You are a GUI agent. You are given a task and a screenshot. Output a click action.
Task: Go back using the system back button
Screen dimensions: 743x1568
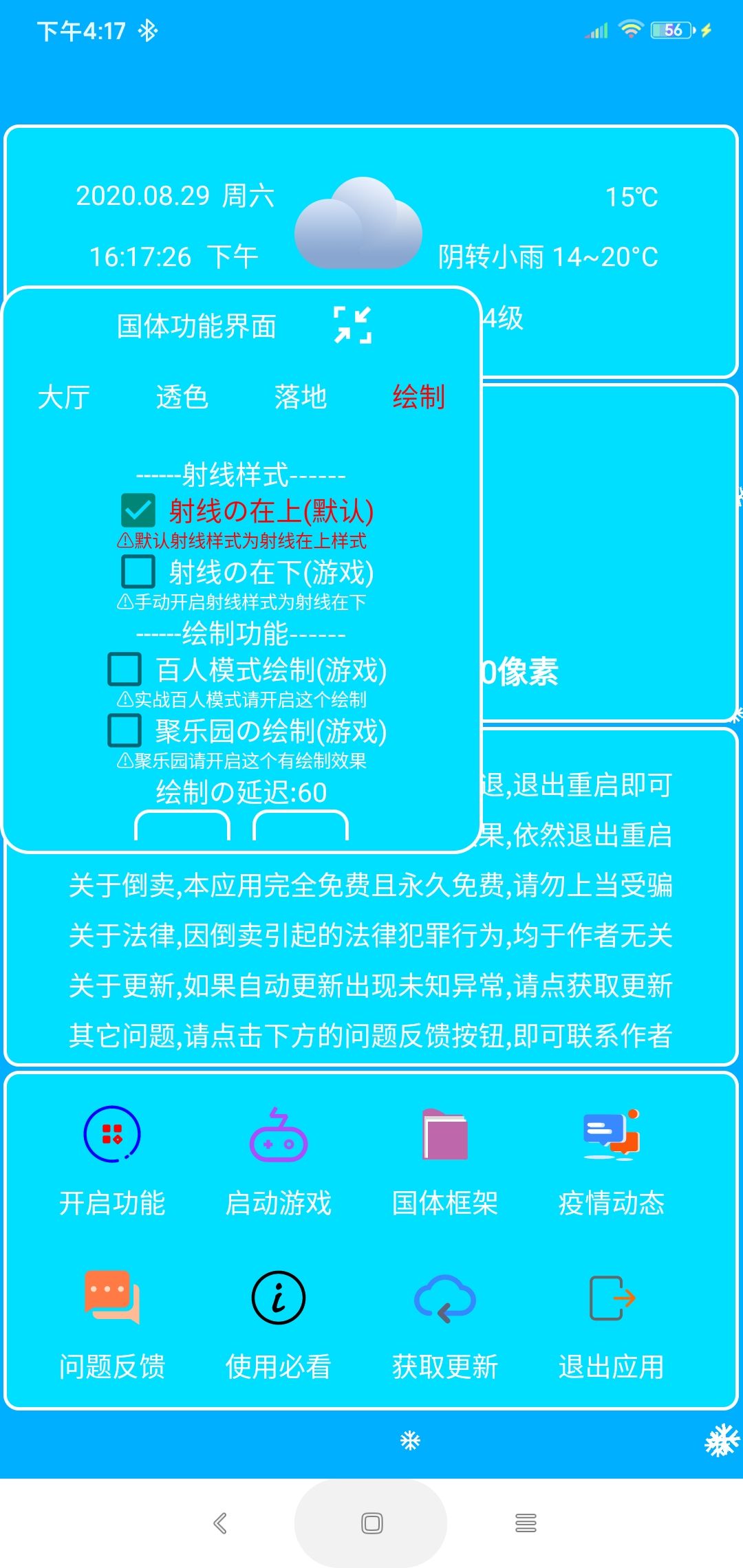click(x=220, y=1523)
